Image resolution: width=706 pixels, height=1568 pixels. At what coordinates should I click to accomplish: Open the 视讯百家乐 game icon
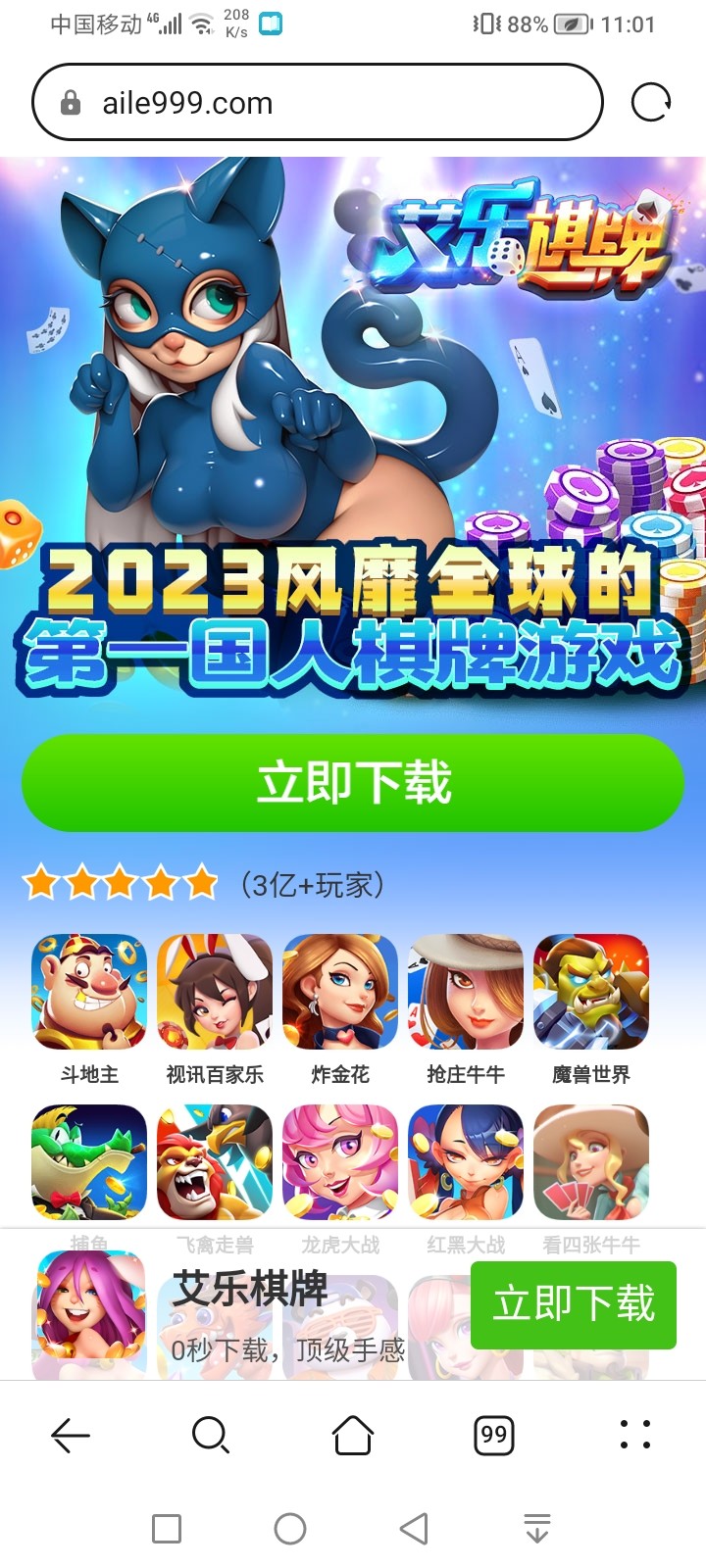215,992
